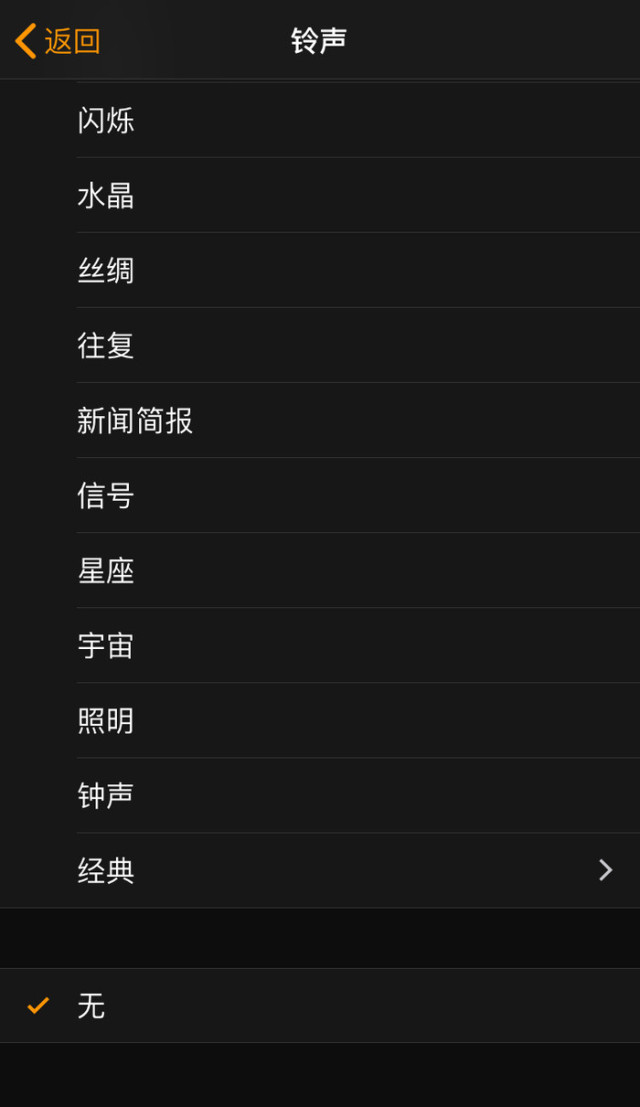Choose the 信号 ringtone
640x1107 pixels.
click(106, 496)
